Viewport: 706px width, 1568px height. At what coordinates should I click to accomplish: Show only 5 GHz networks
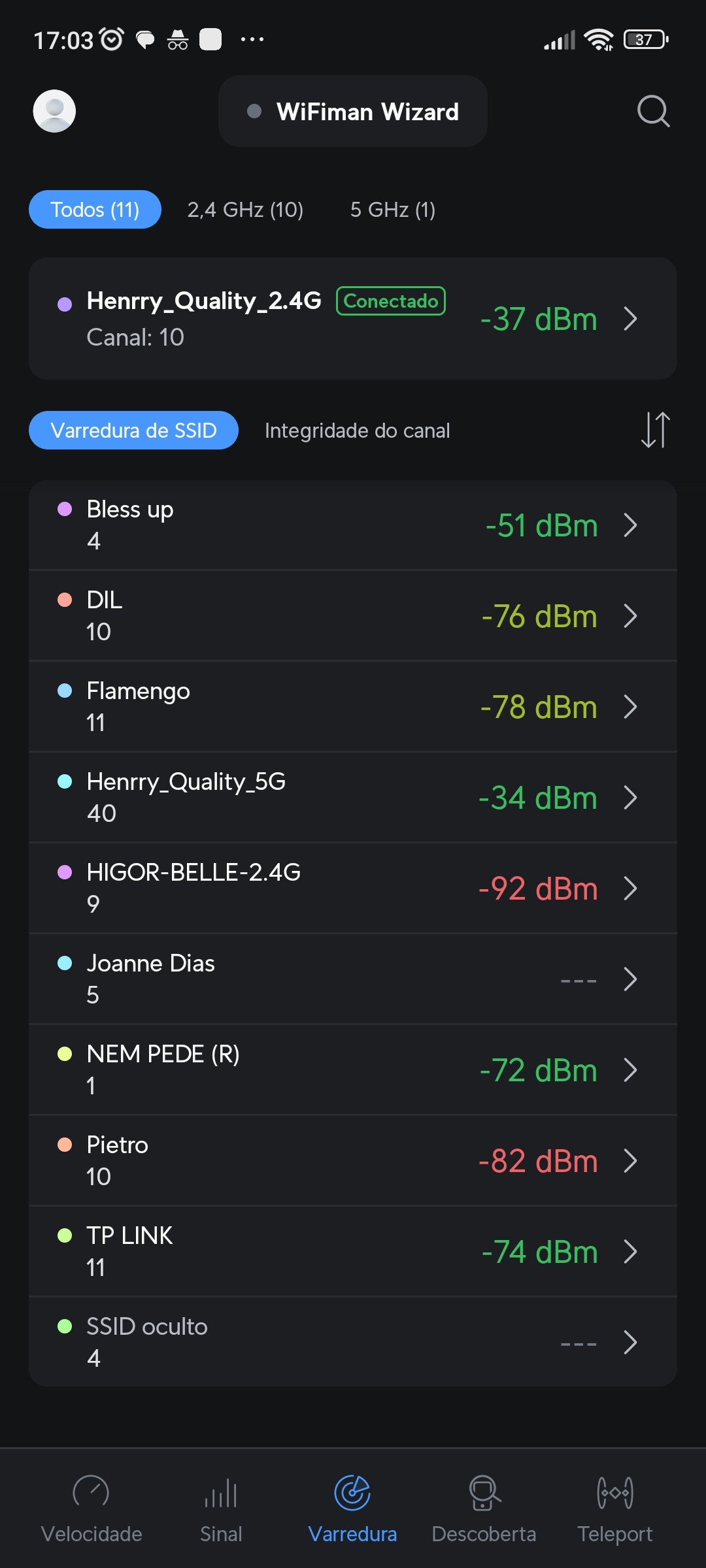tap(392, 210)
